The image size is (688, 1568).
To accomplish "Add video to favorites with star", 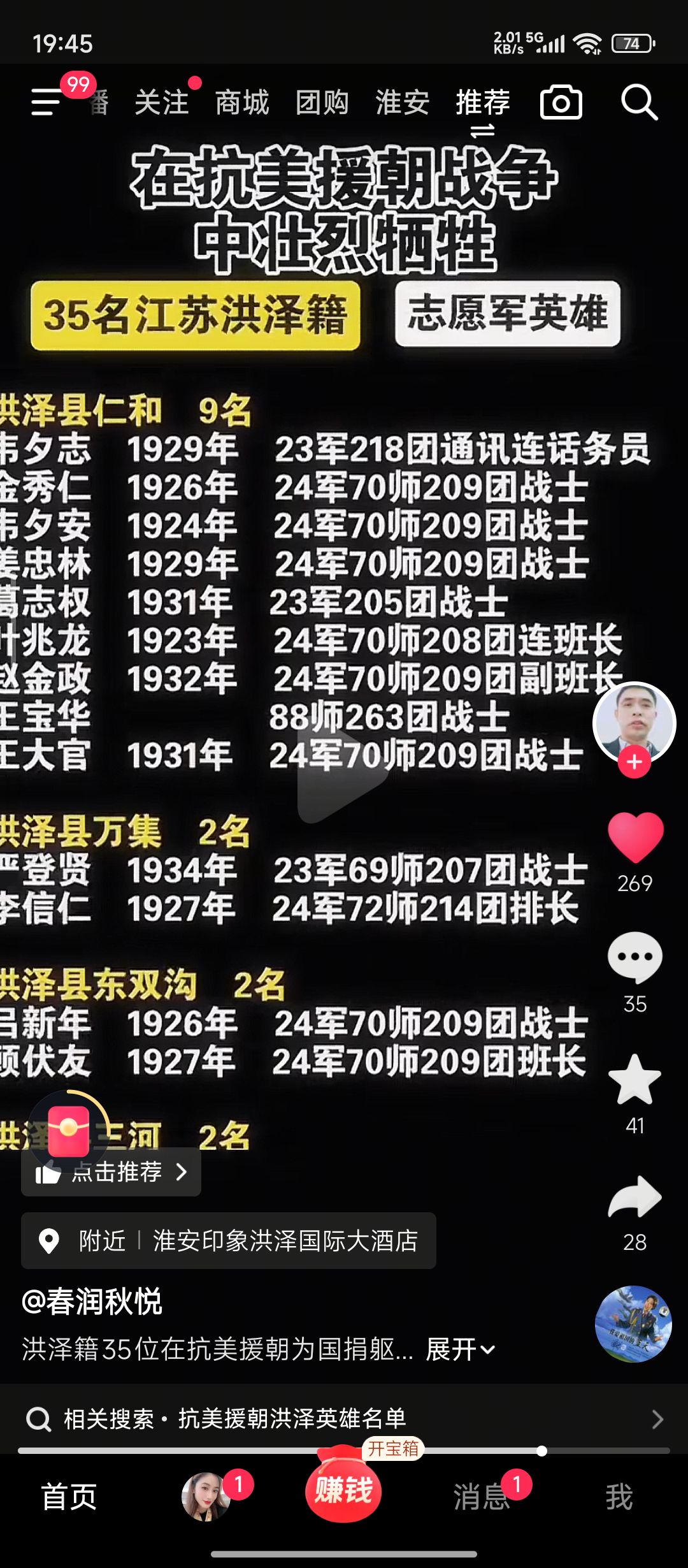I will 635,1080.
